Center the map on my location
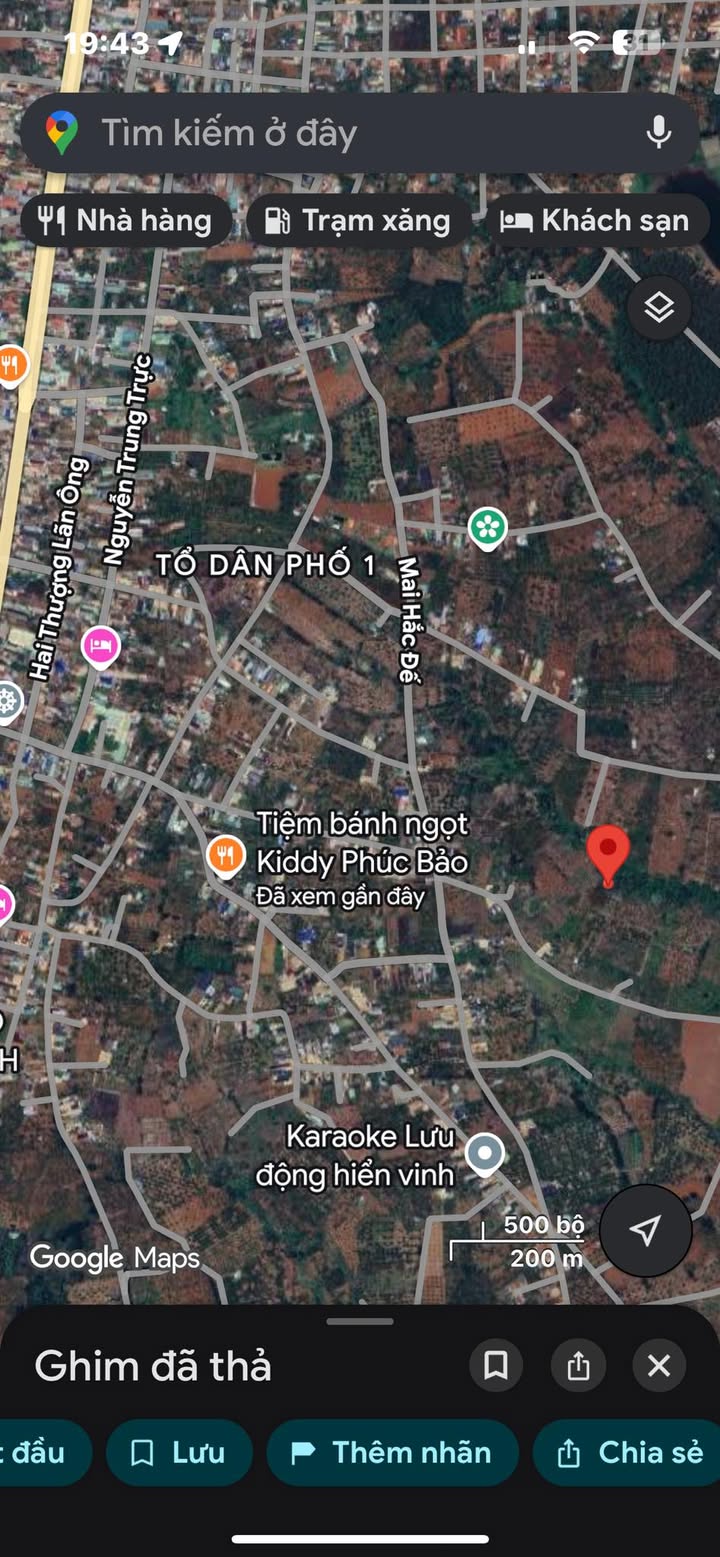 [x=645, y=1230]
